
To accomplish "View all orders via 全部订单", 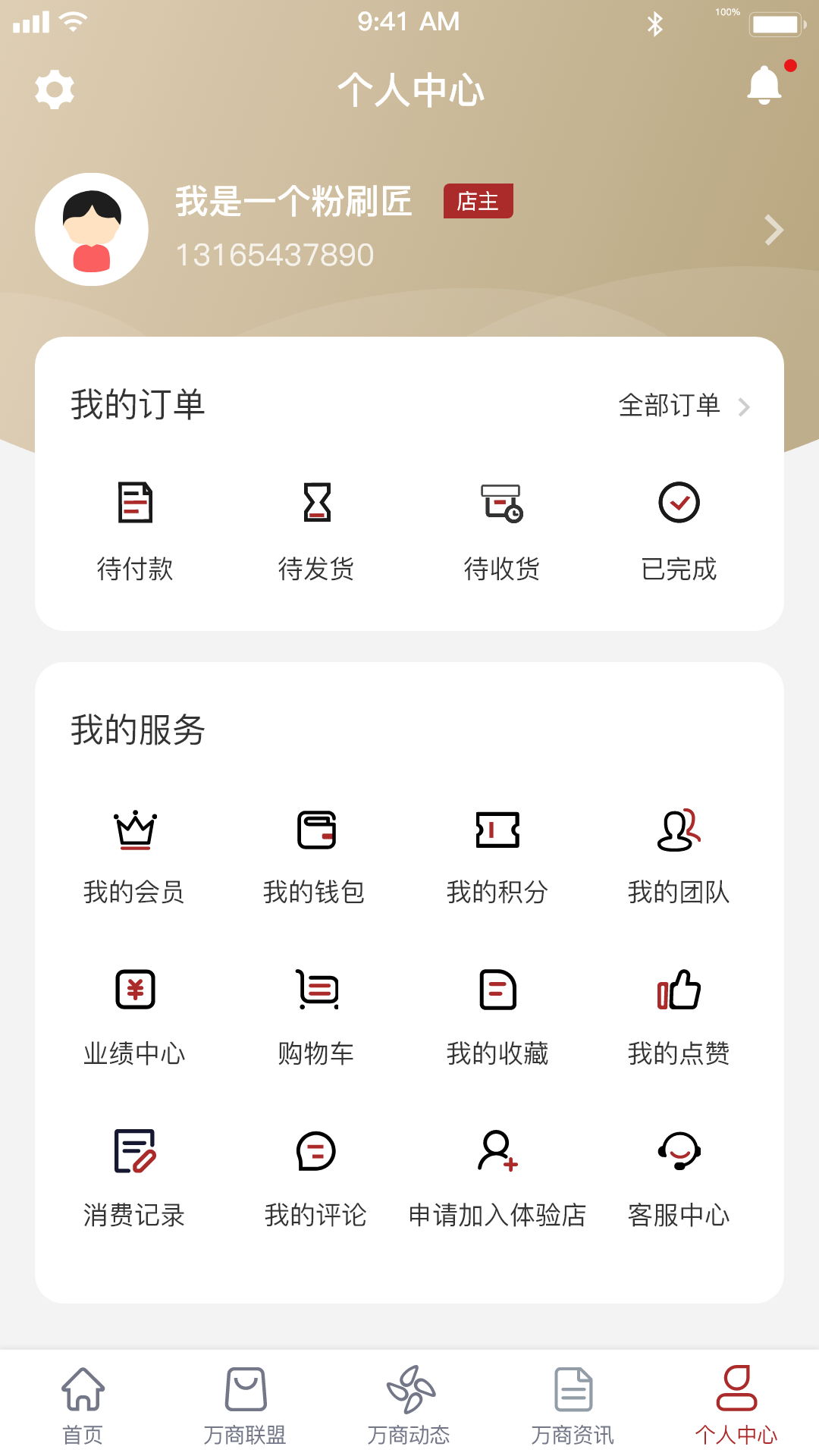I will pyautogui.click(x=683, y=406).
